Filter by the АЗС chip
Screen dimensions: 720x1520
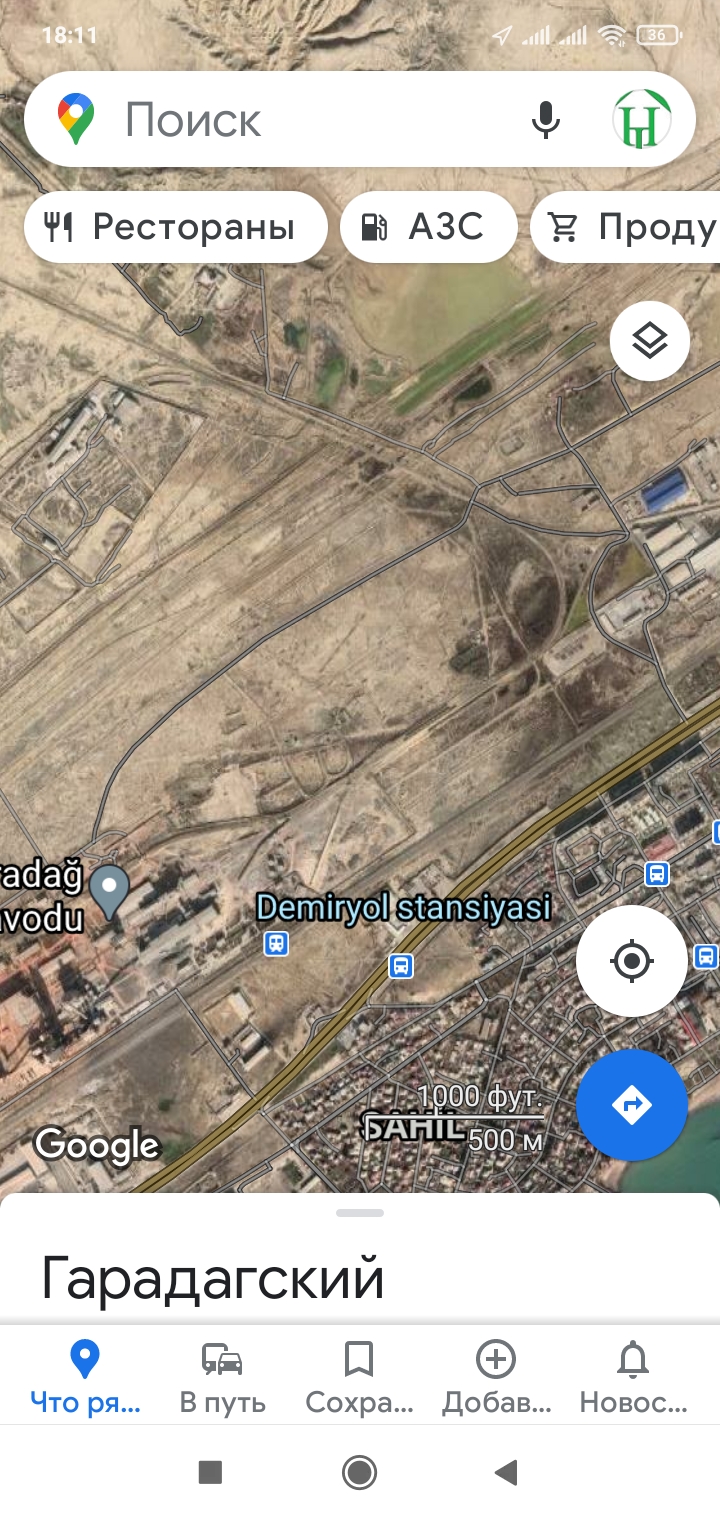(429, 227)
